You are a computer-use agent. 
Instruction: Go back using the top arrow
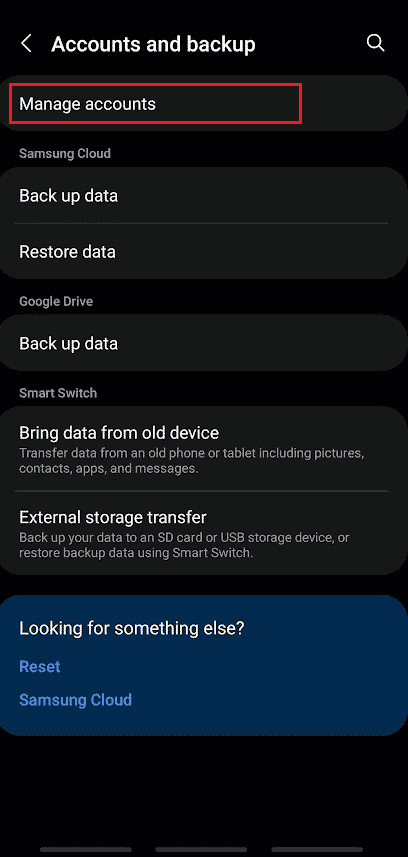point(26,44)
